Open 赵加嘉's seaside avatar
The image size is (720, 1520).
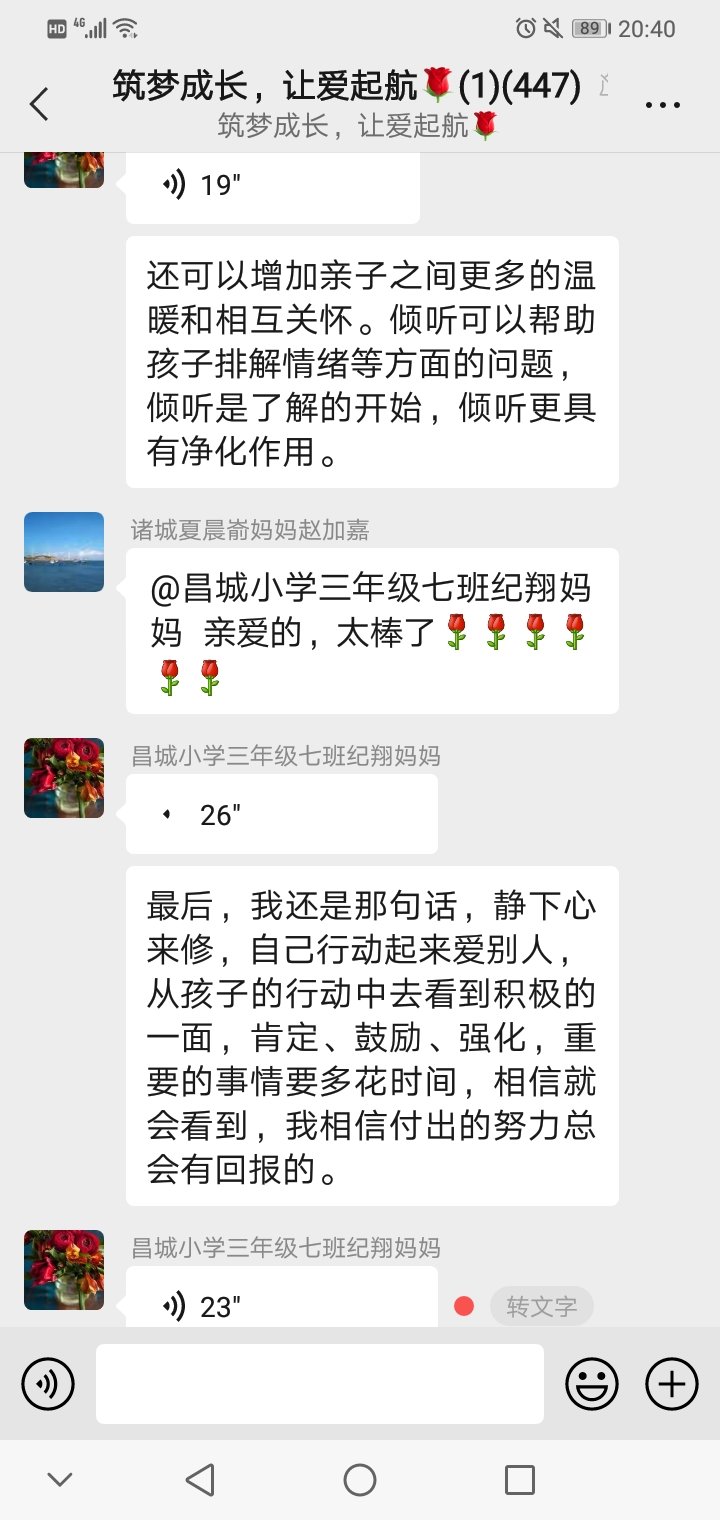tap(63, 552)
